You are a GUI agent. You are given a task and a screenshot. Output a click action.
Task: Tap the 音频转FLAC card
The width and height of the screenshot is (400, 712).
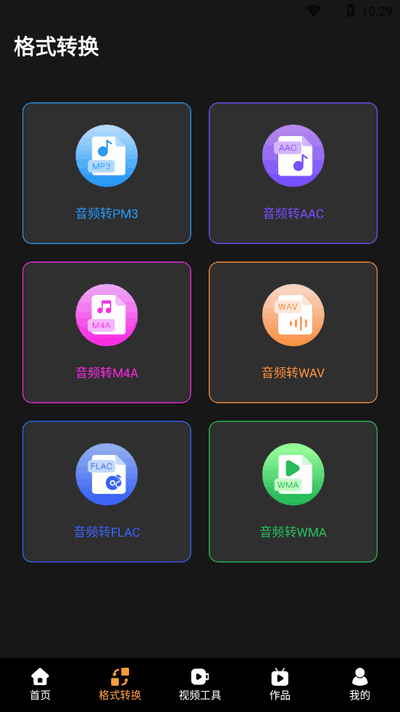click(x=107, y=492)
